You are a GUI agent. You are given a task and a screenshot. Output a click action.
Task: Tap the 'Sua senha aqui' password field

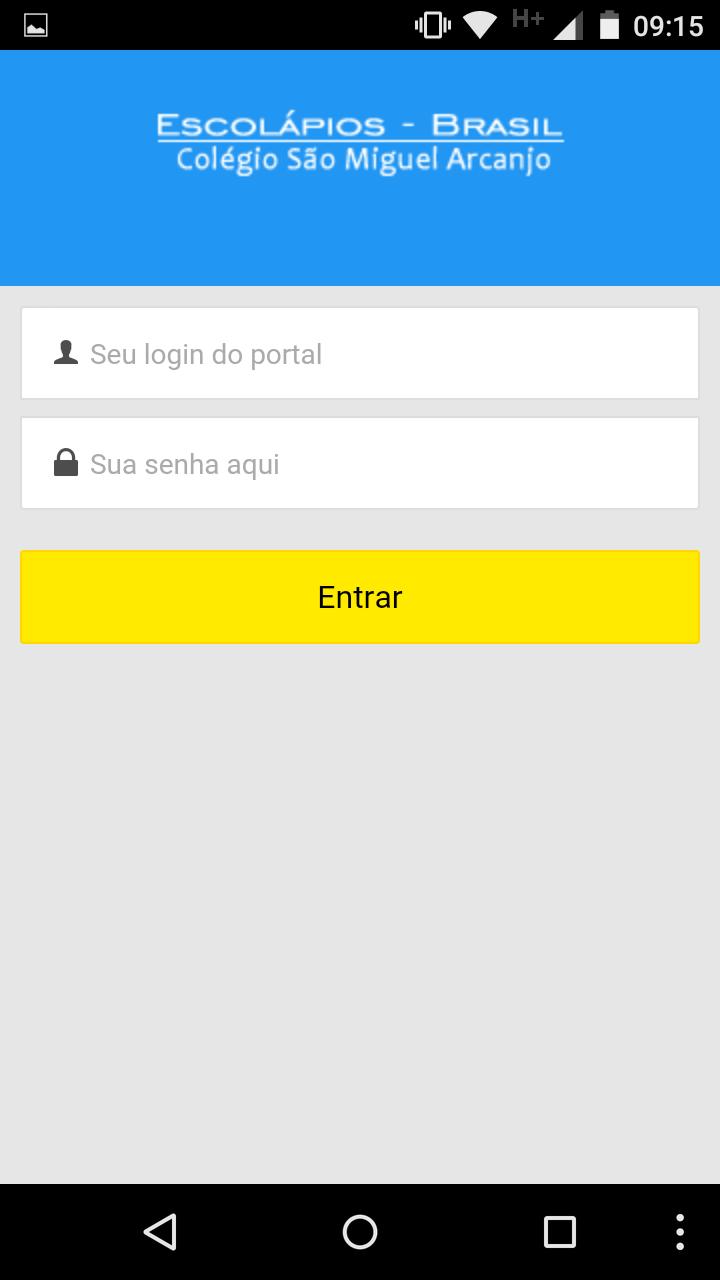[360, 463]
